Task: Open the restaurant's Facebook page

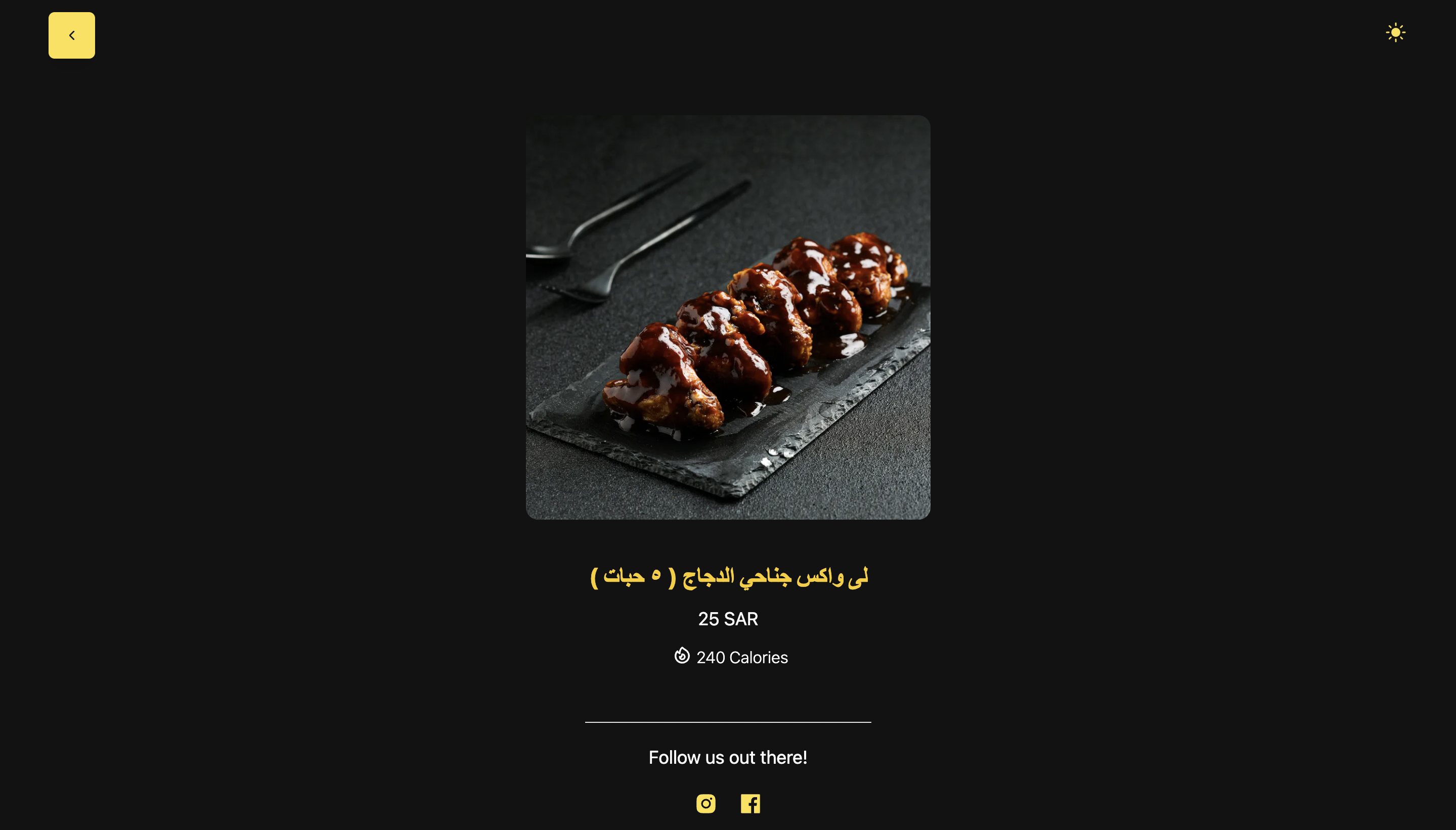Action: (x=750, y=803)
